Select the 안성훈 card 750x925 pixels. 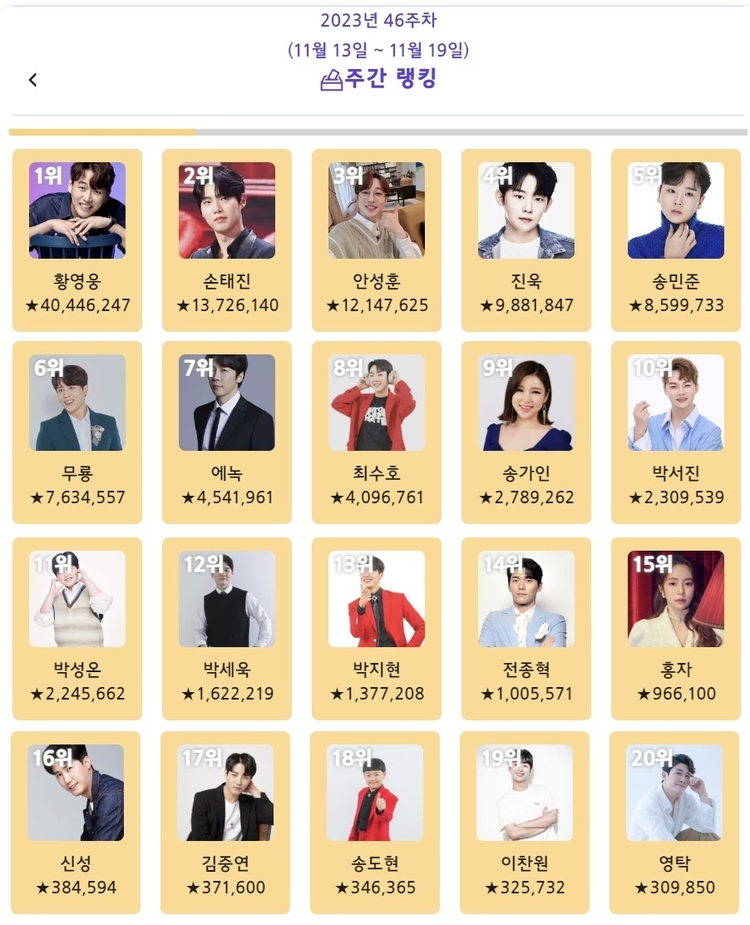pyautogui.click(x=376, y=239)
